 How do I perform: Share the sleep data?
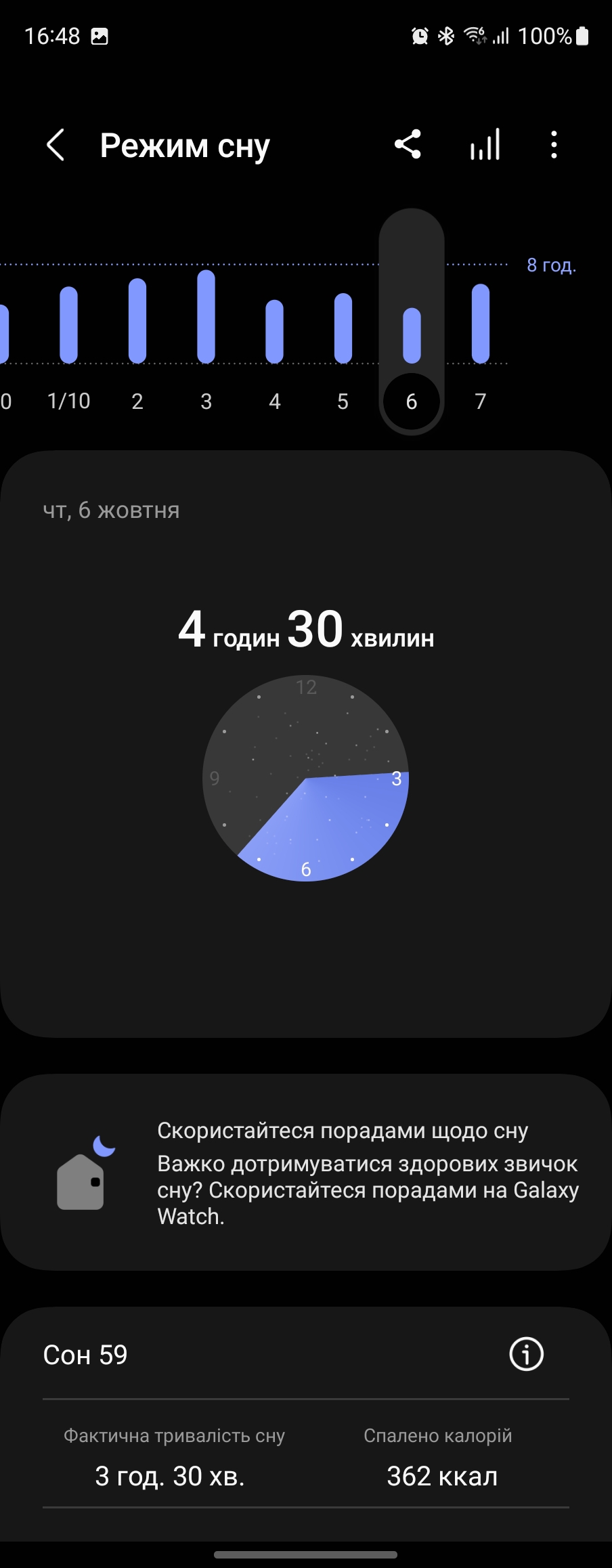(x=408, y=145)
